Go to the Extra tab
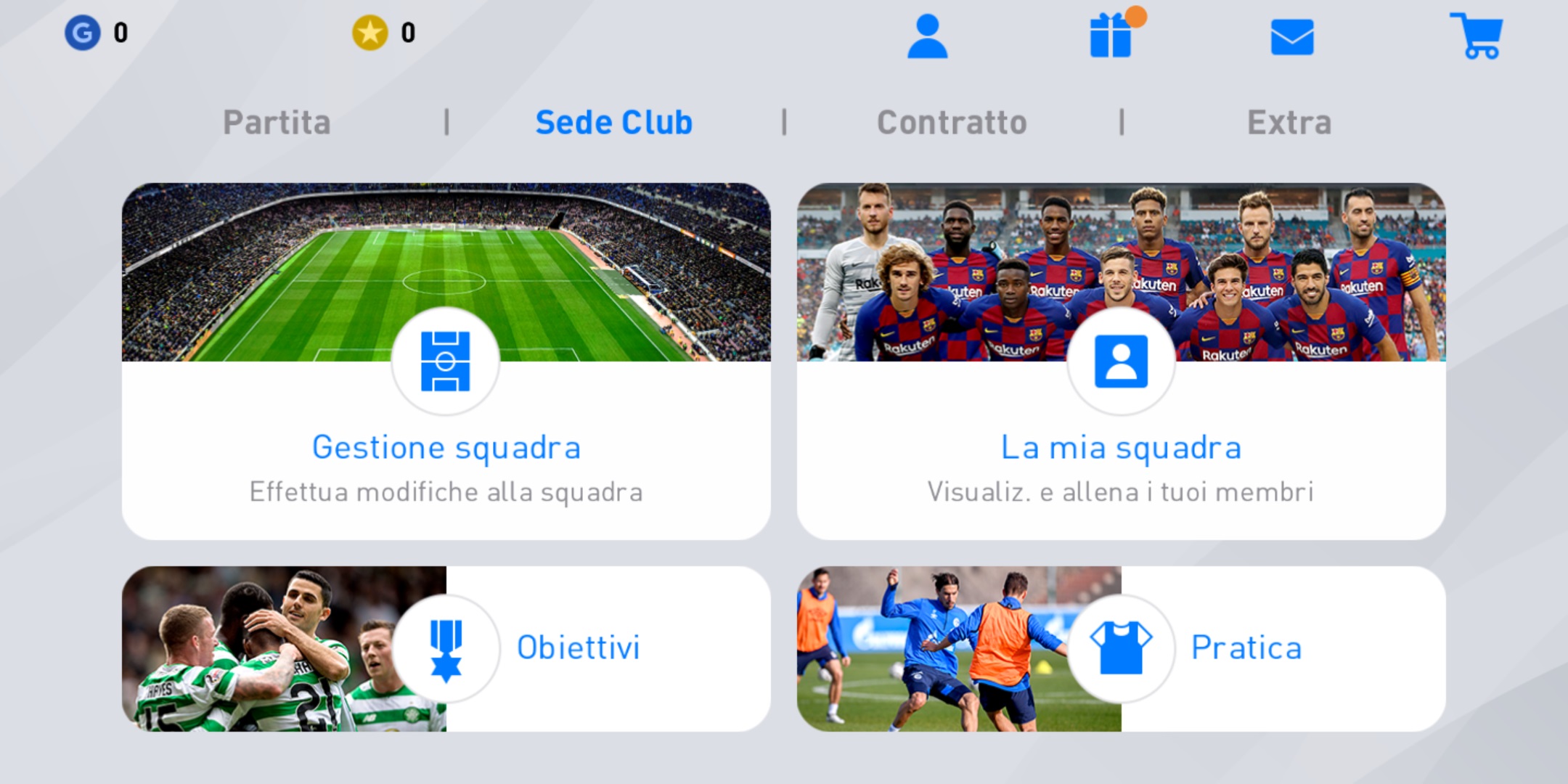 [x=1289, y=122]
